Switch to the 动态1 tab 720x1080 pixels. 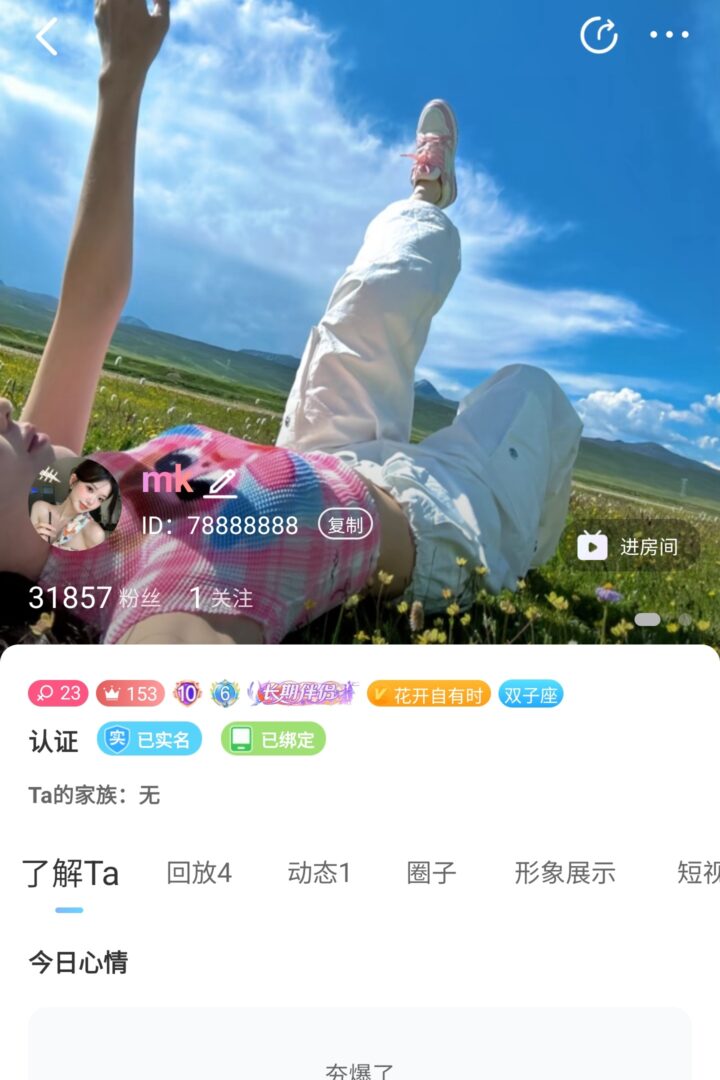319,873
